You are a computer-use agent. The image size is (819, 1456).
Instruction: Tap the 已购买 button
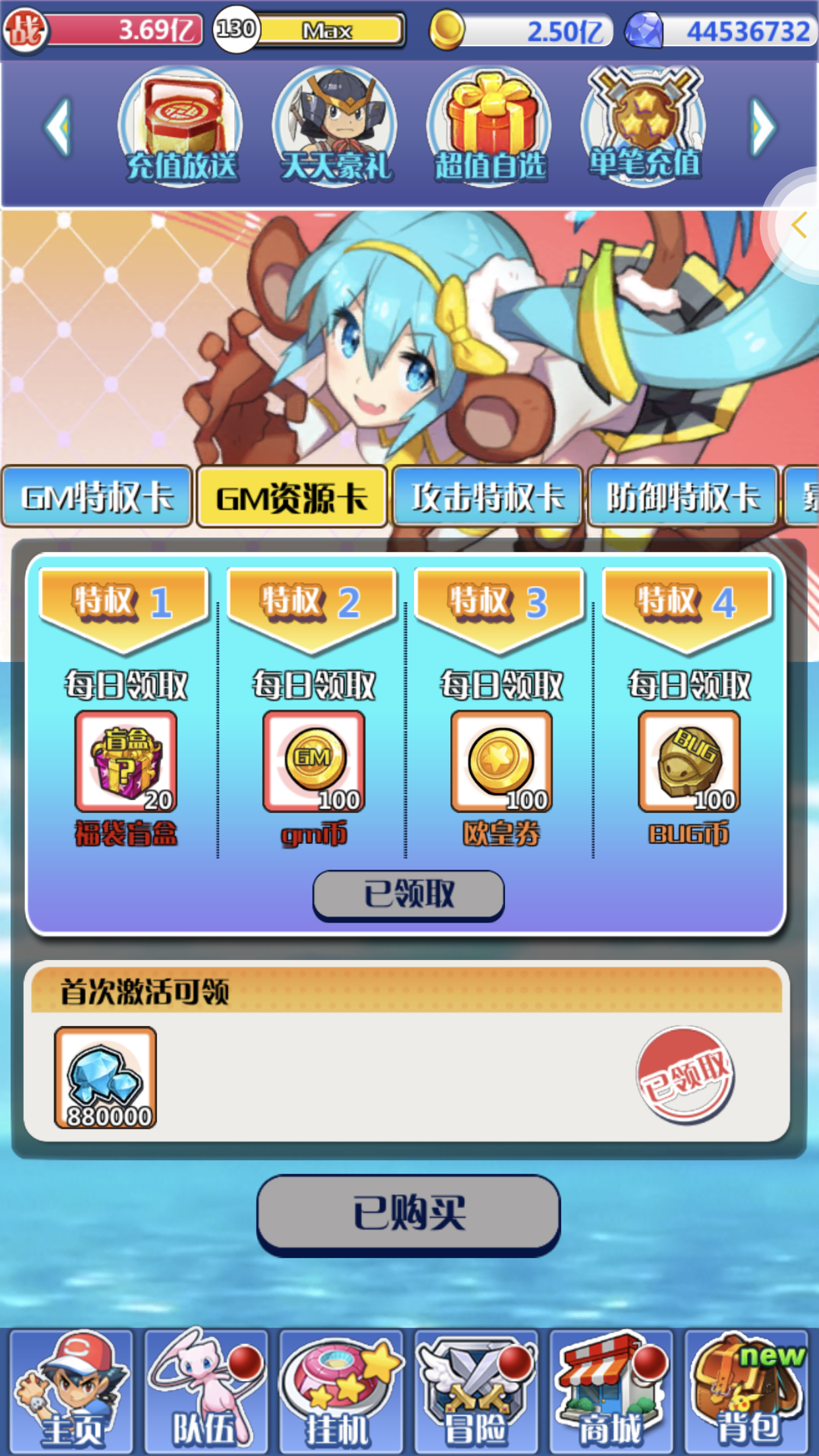(x=409, y=1213)
